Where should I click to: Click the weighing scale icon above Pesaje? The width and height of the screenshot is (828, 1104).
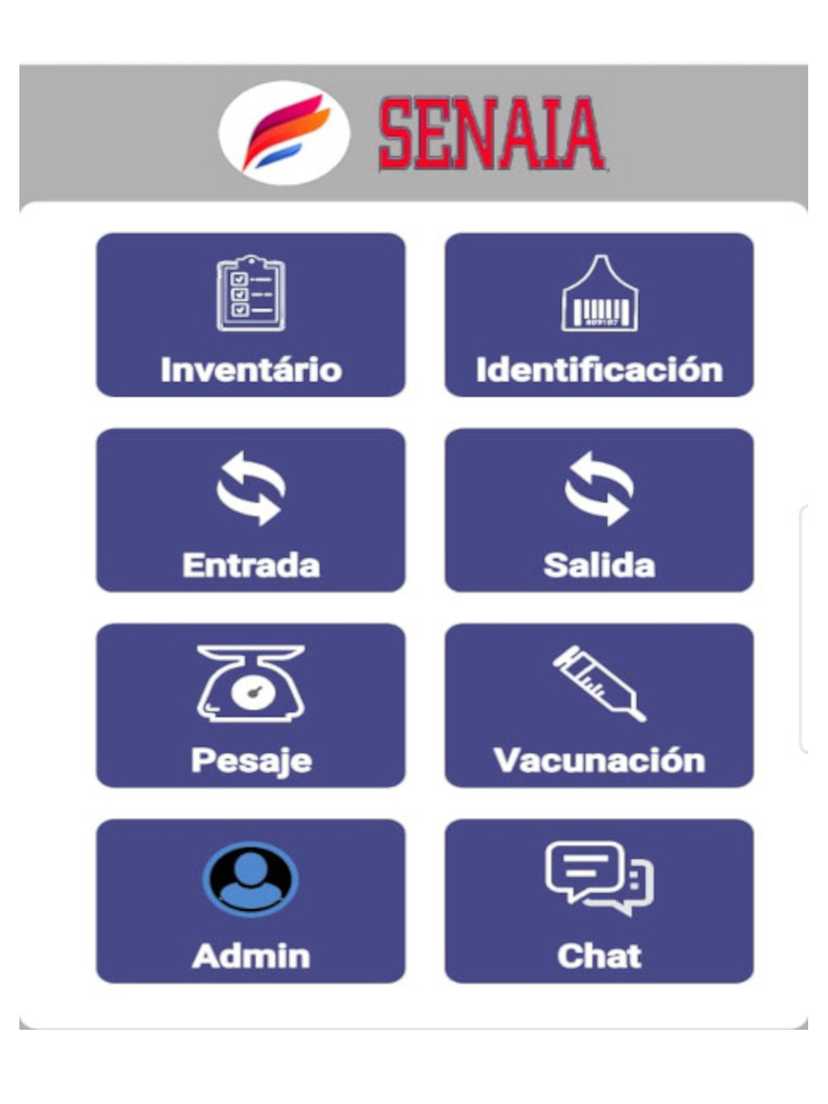coord(250,683)
